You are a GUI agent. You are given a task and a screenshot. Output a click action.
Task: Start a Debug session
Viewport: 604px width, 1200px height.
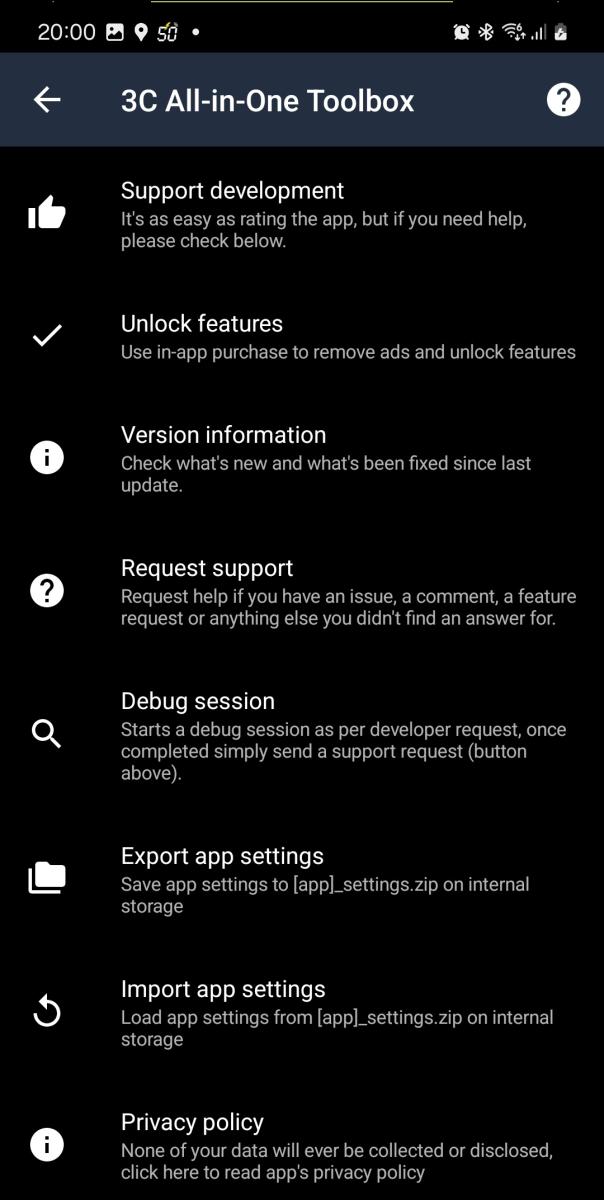[302, 736]
